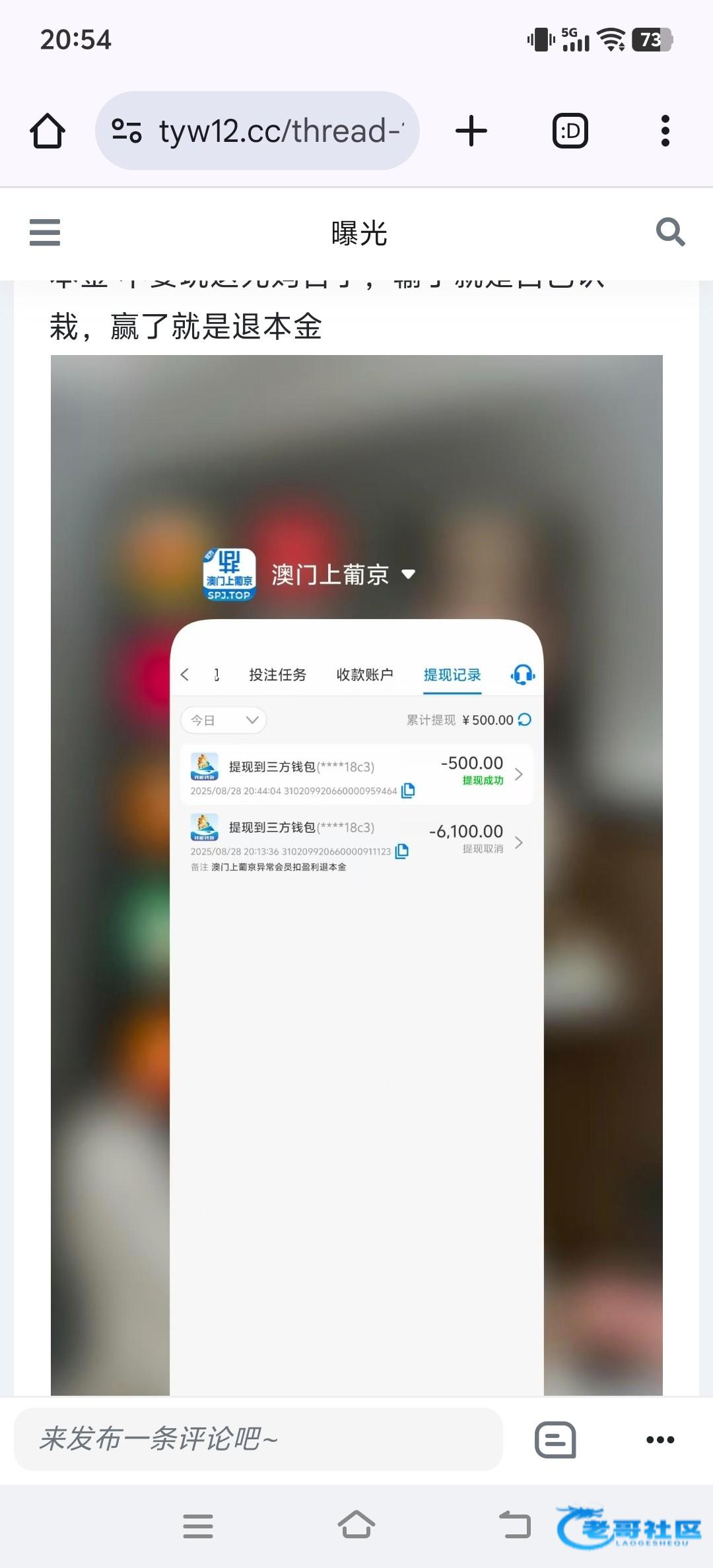Open the browser overflow menu

coord(665,131)
